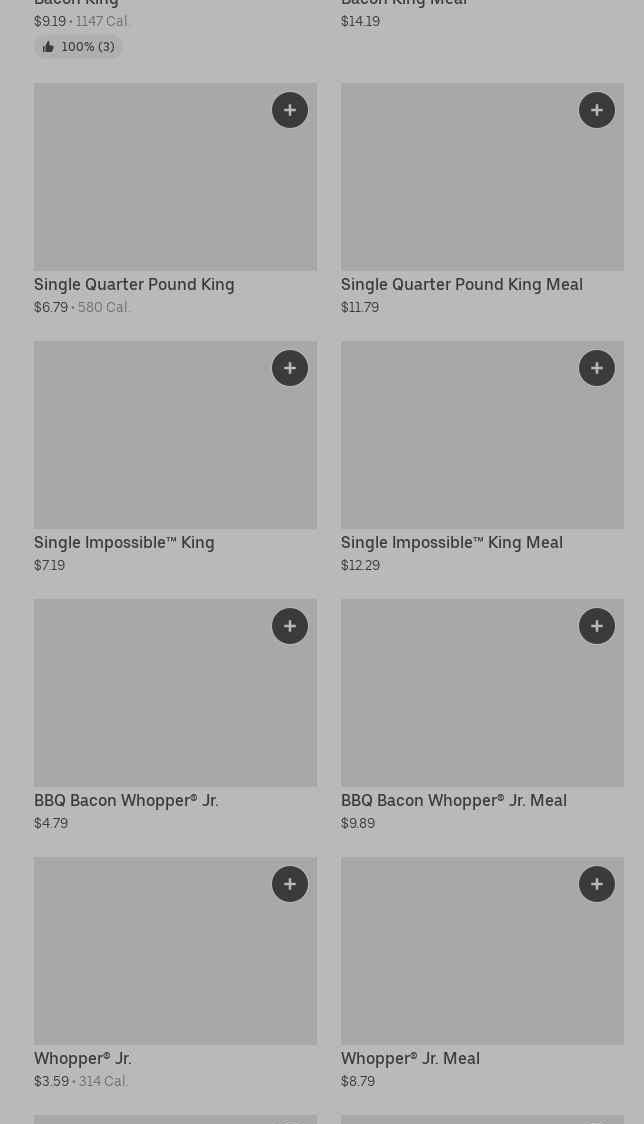Screen dimensions: 644x1124
Task: Open the Single Quarter Pound King item
Action: [175, 199]
